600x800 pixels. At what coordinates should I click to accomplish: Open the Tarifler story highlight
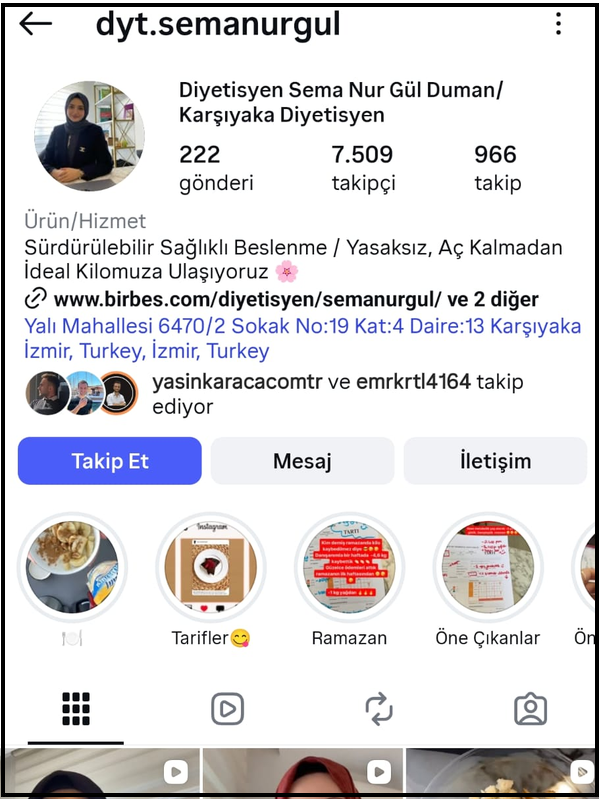point(211,568)
